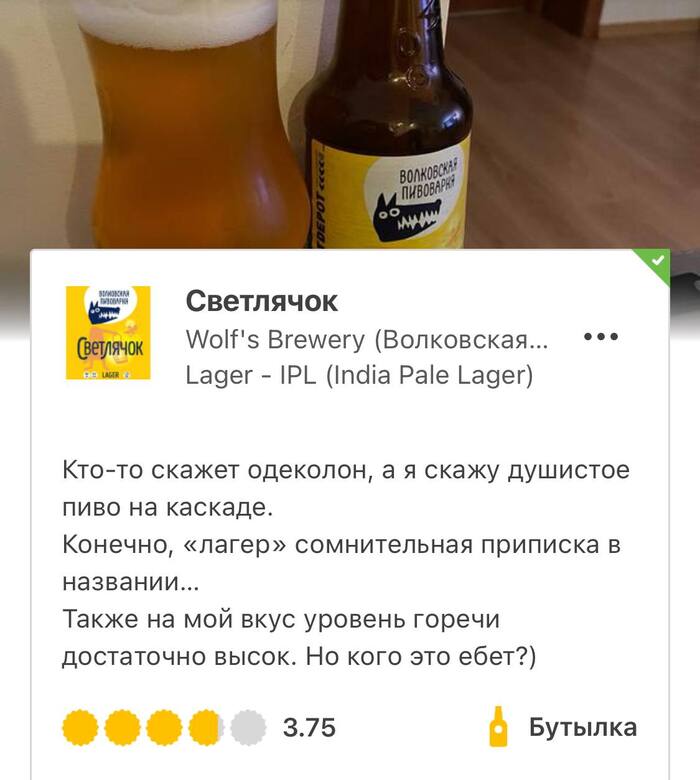The width and height of the screenshot is (700, 780).
Task: Open the Светлячок beer label thumbnail
Action: tap(108, 333)
